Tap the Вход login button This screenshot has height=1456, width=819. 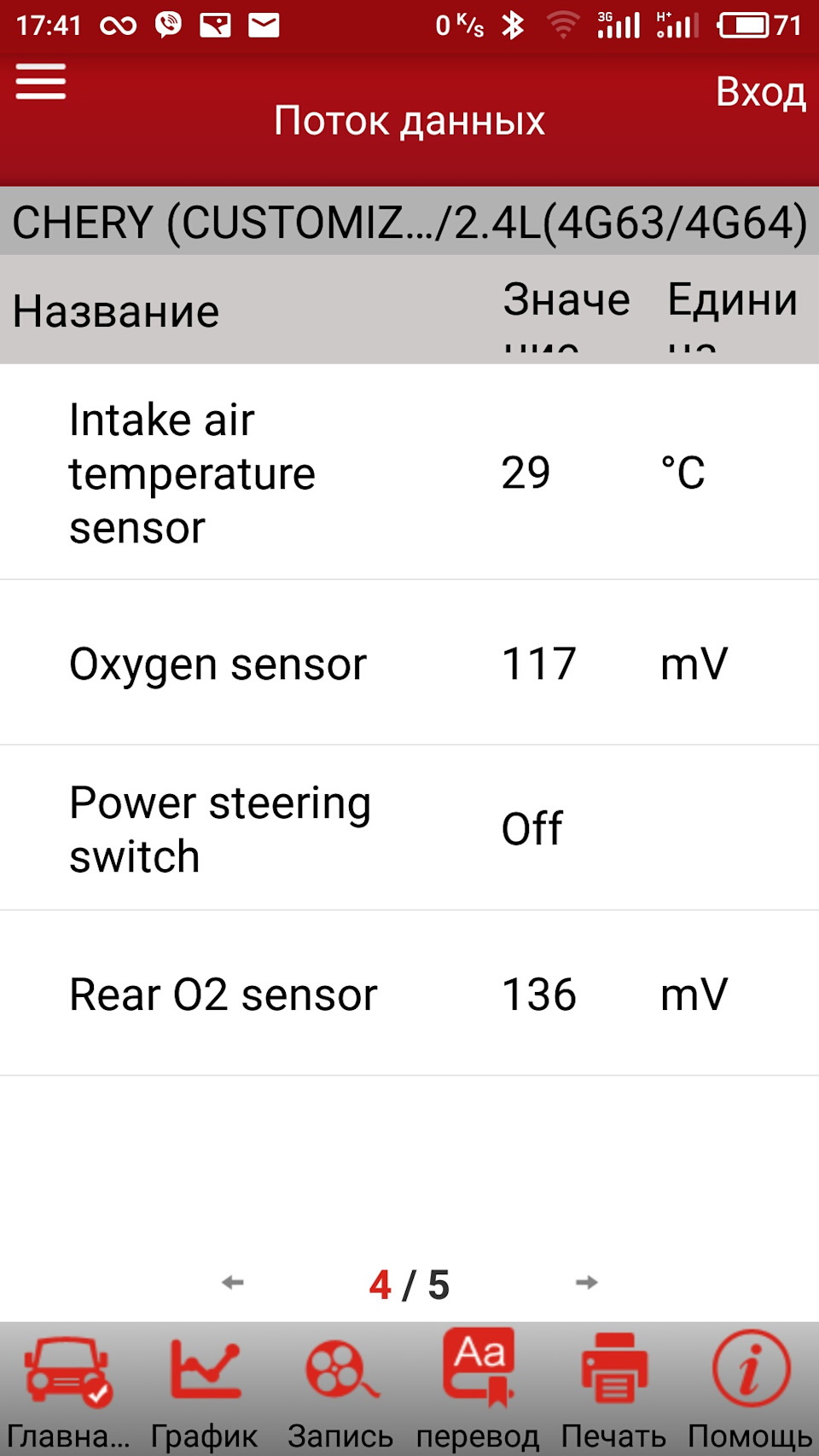759,92
